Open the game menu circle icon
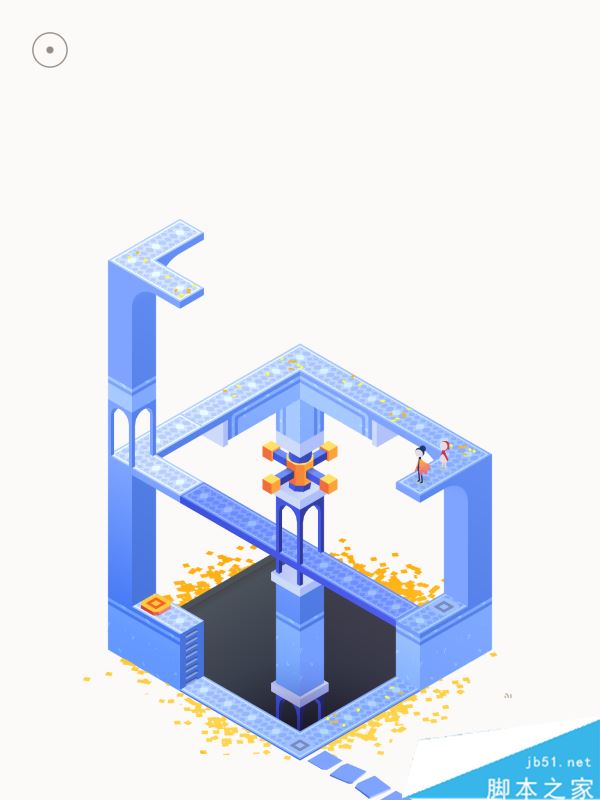Screen dimensions: 600x800 point(49,49)
